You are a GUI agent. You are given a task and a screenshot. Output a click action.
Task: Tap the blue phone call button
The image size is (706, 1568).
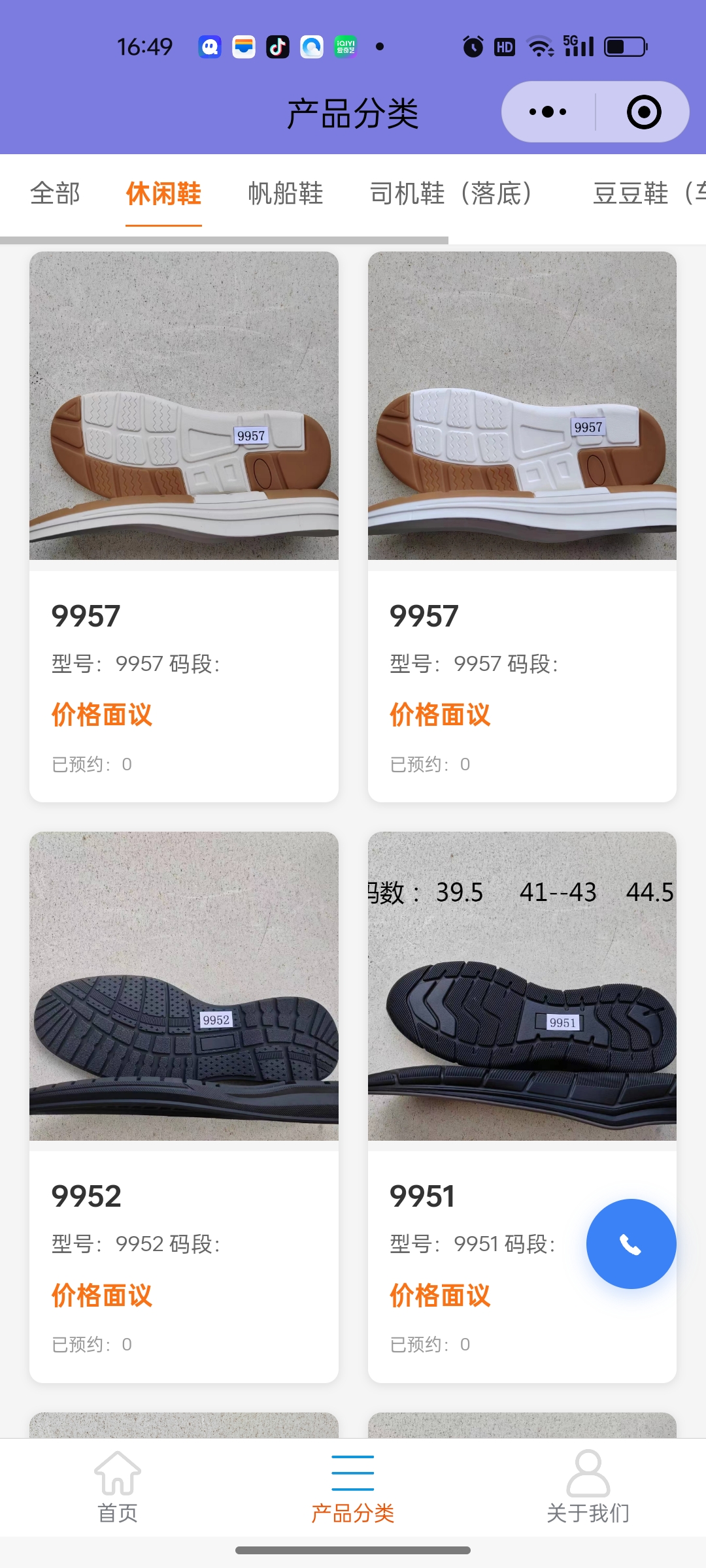pyautogui.click(x=631, y=1244)
